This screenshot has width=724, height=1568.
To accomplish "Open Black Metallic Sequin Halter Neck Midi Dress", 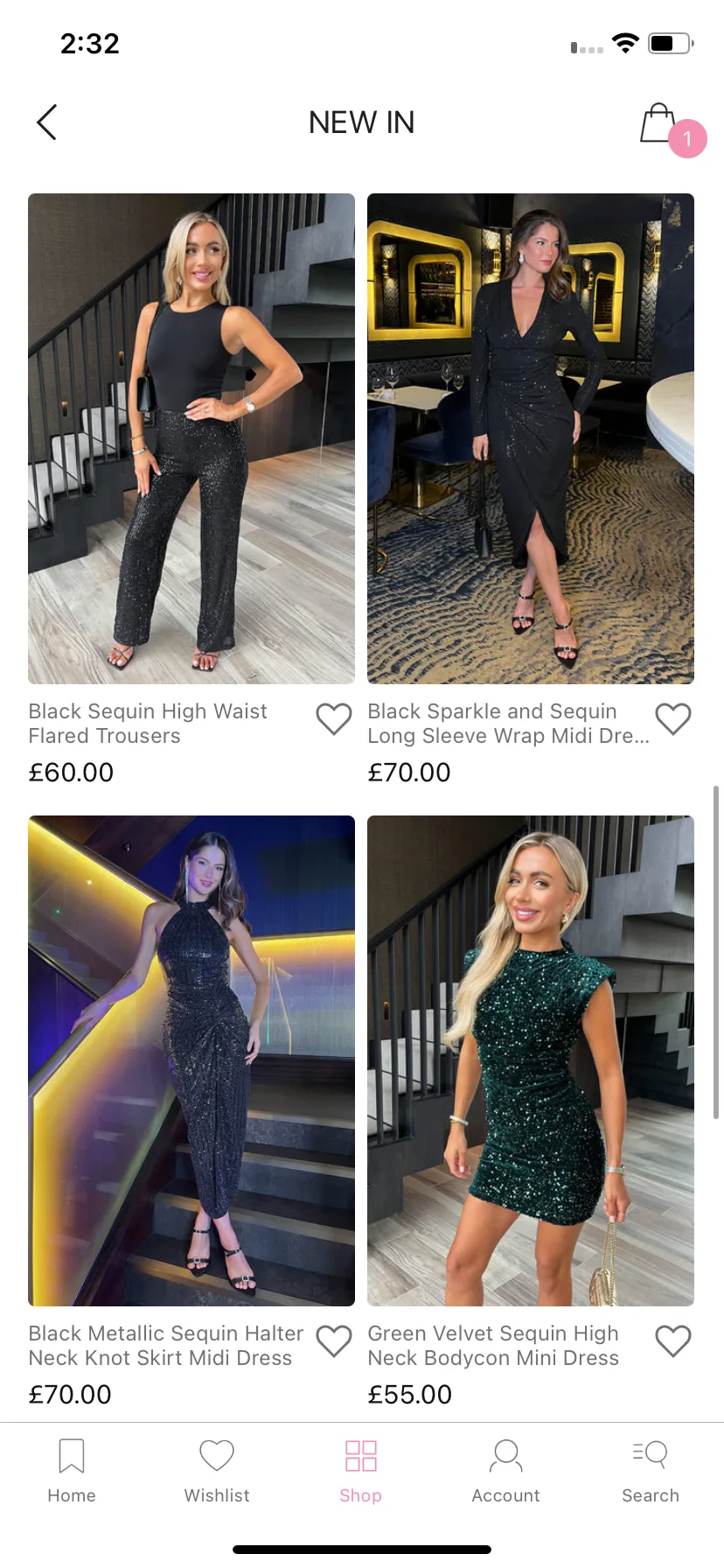I will pyautogui.click(x=191, y=1060).
